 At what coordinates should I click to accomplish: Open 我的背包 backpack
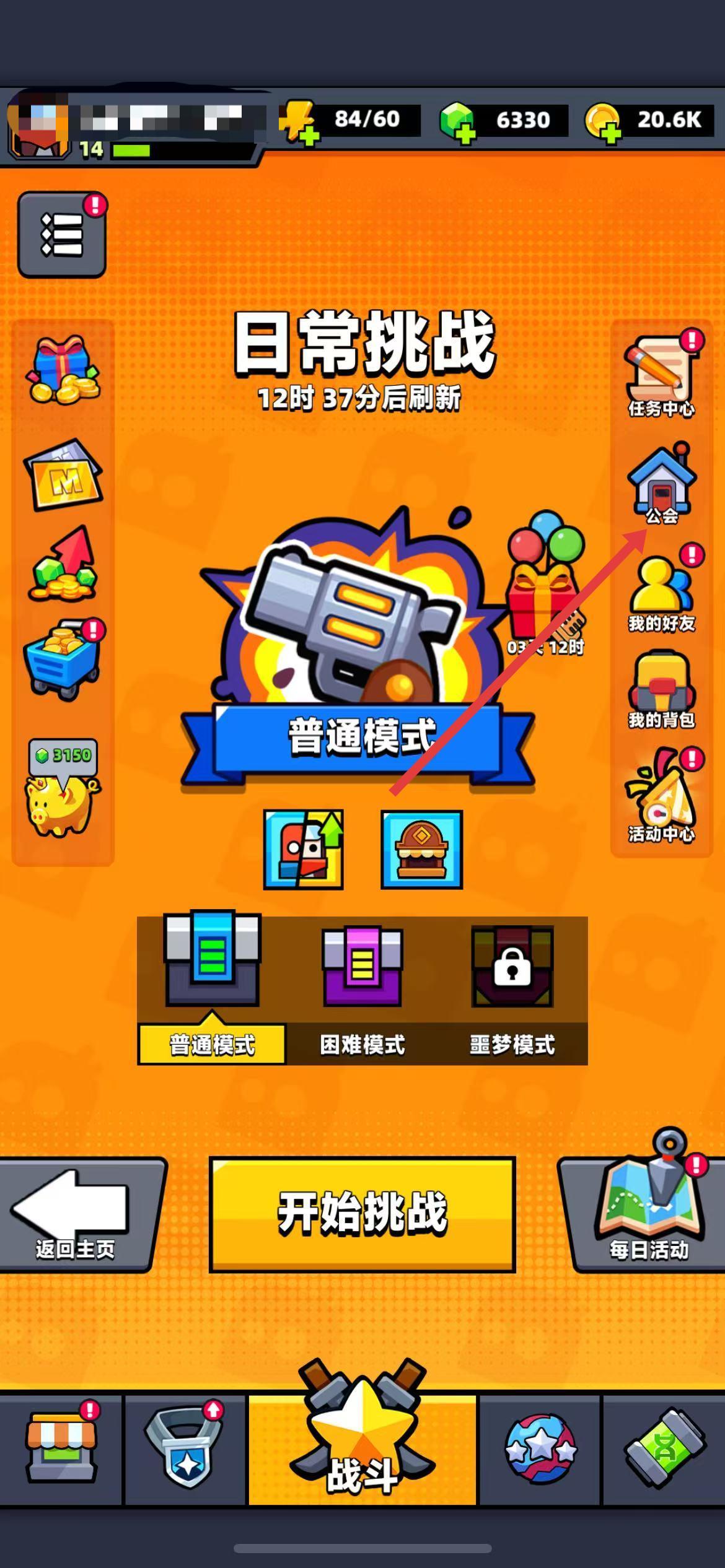(661, 689)
